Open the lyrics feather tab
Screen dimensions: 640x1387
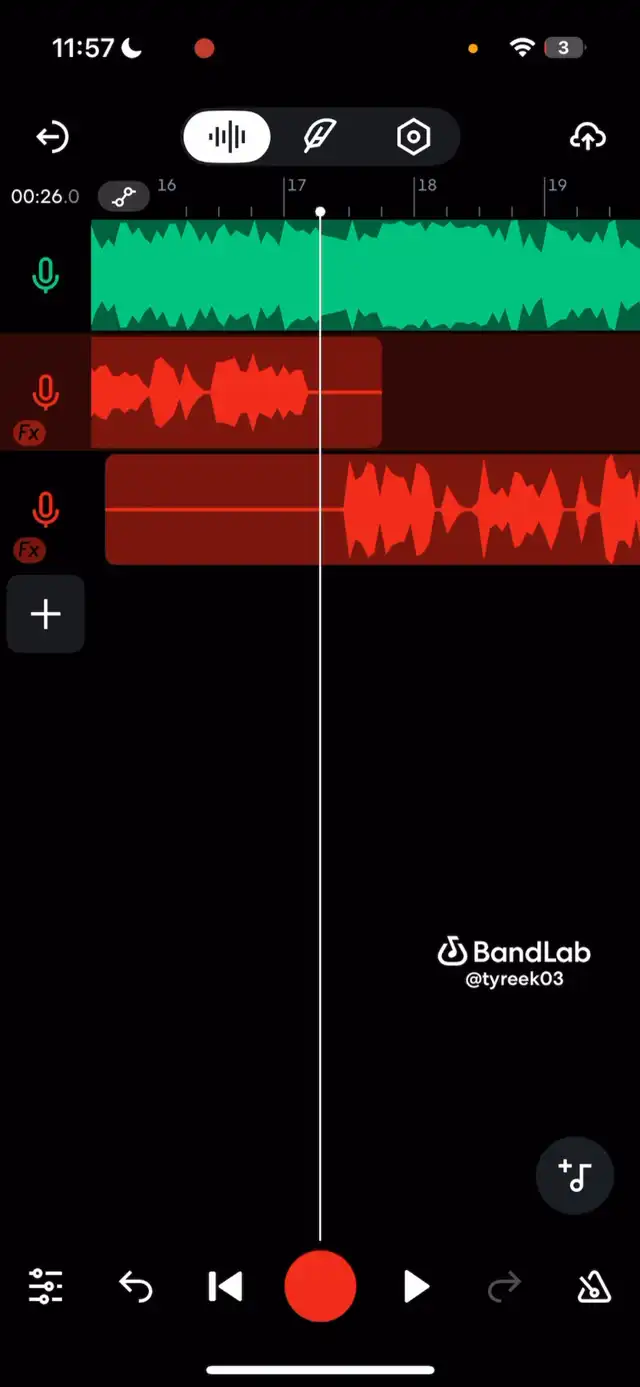[x=319, y=137]
